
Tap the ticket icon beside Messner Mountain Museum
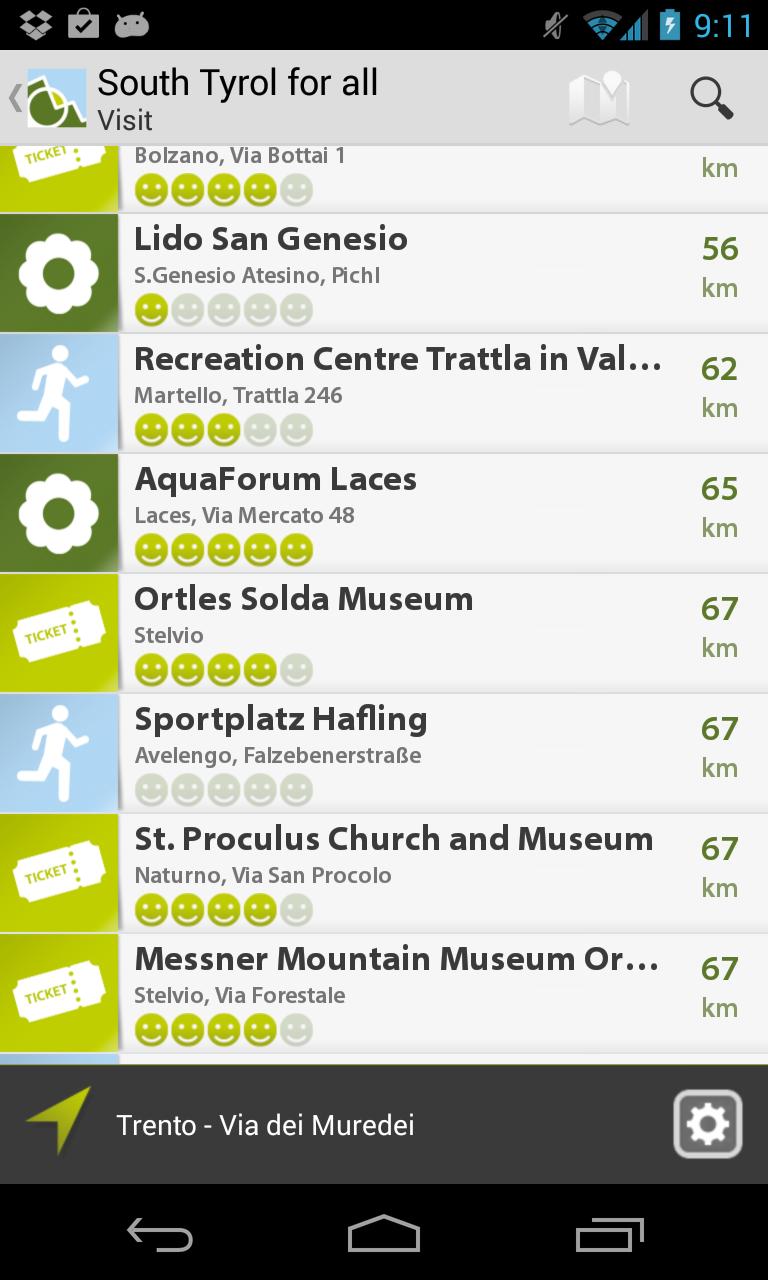[x=58, y=992]
